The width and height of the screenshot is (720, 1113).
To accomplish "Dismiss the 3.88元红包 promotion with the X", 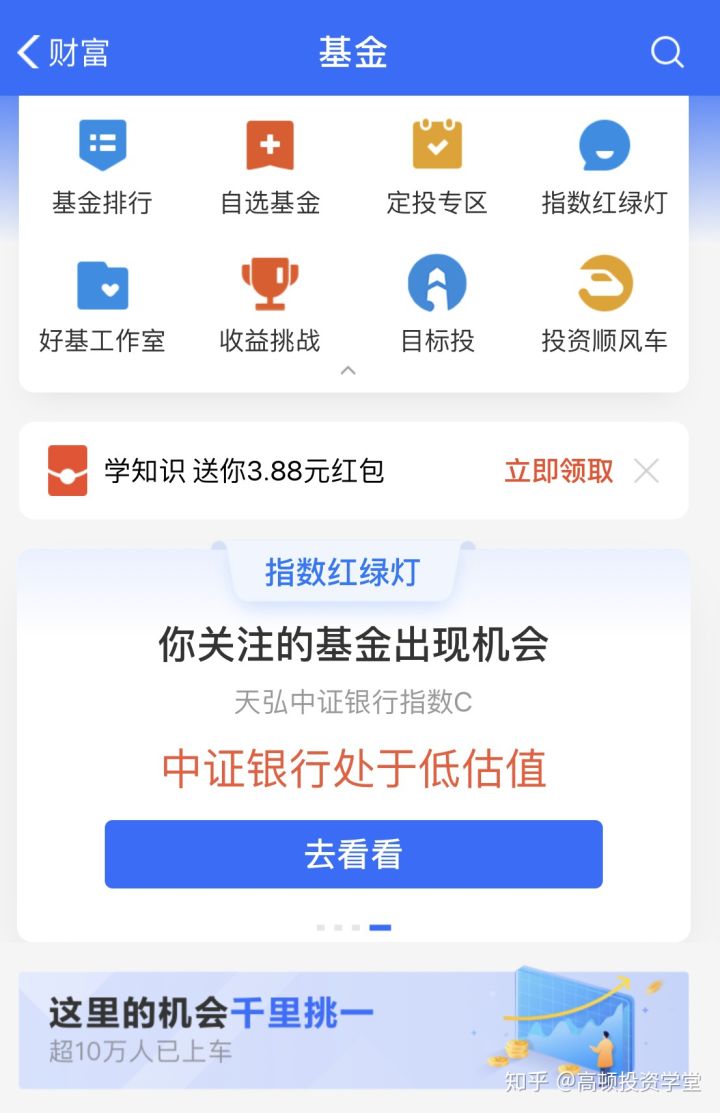I will point(647,470).
